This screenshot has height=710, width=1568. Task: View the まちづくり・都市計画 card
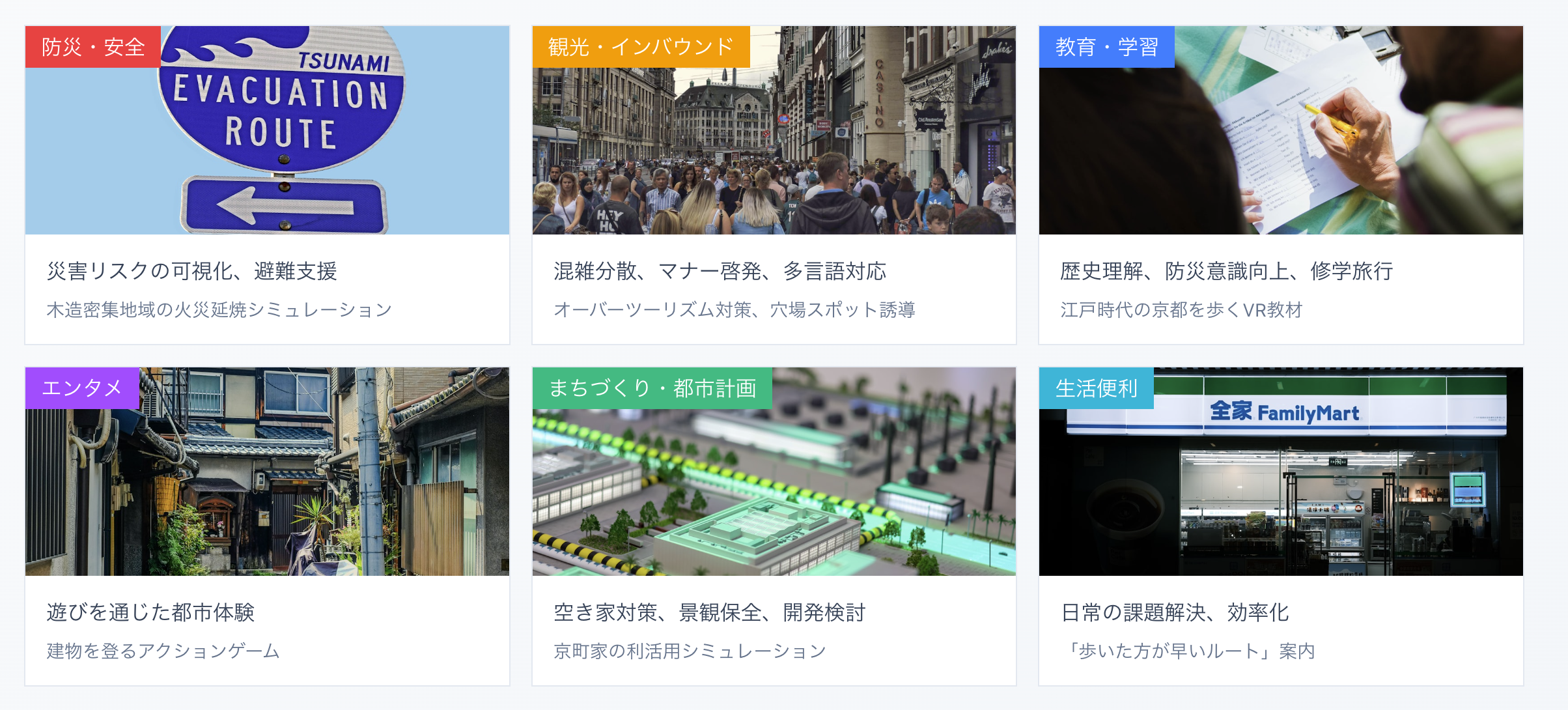coord(774,526)
